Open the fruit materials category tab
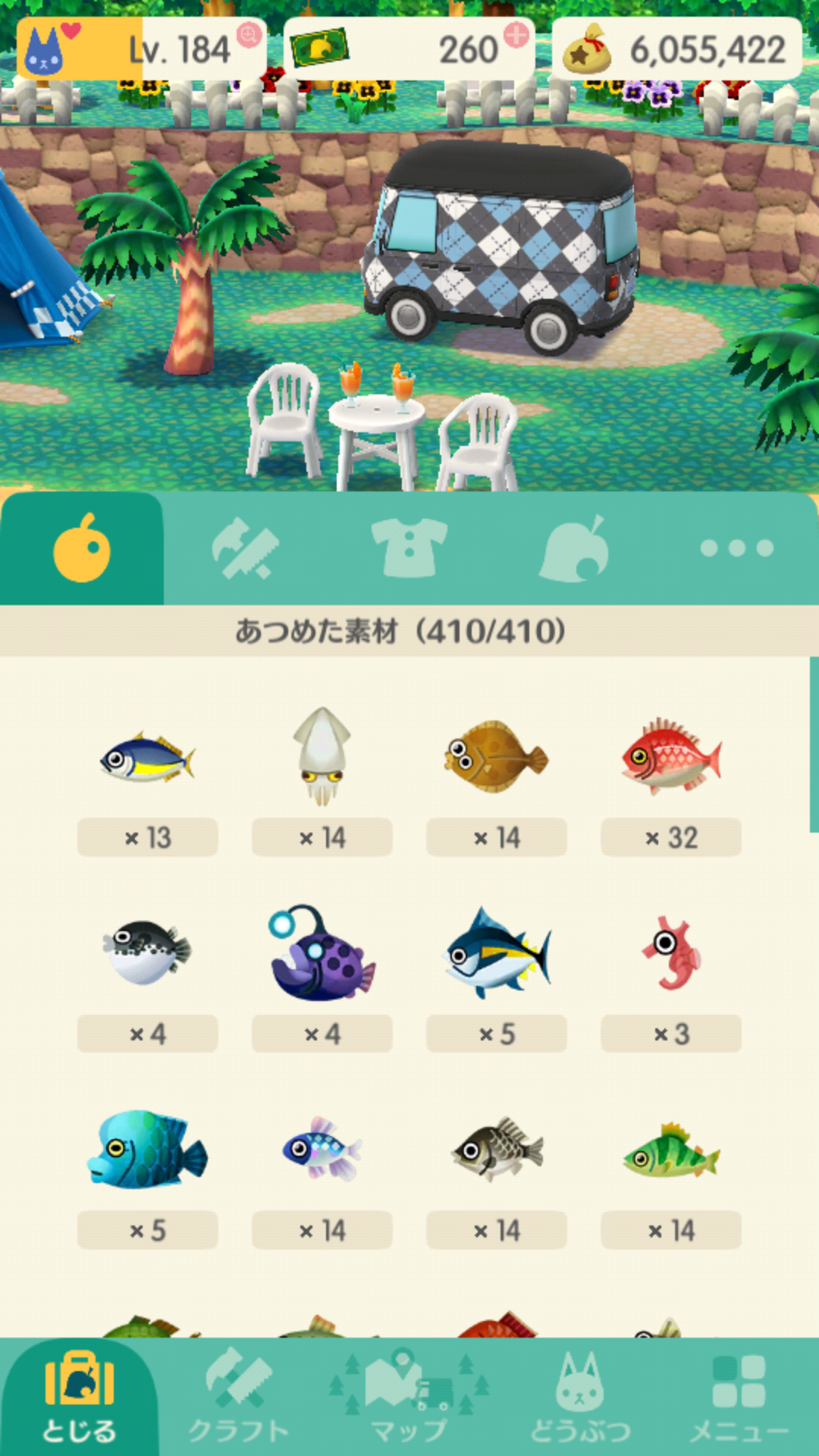Image resolution: width=819 pixels, height=1456 pixels. point(82,550)
